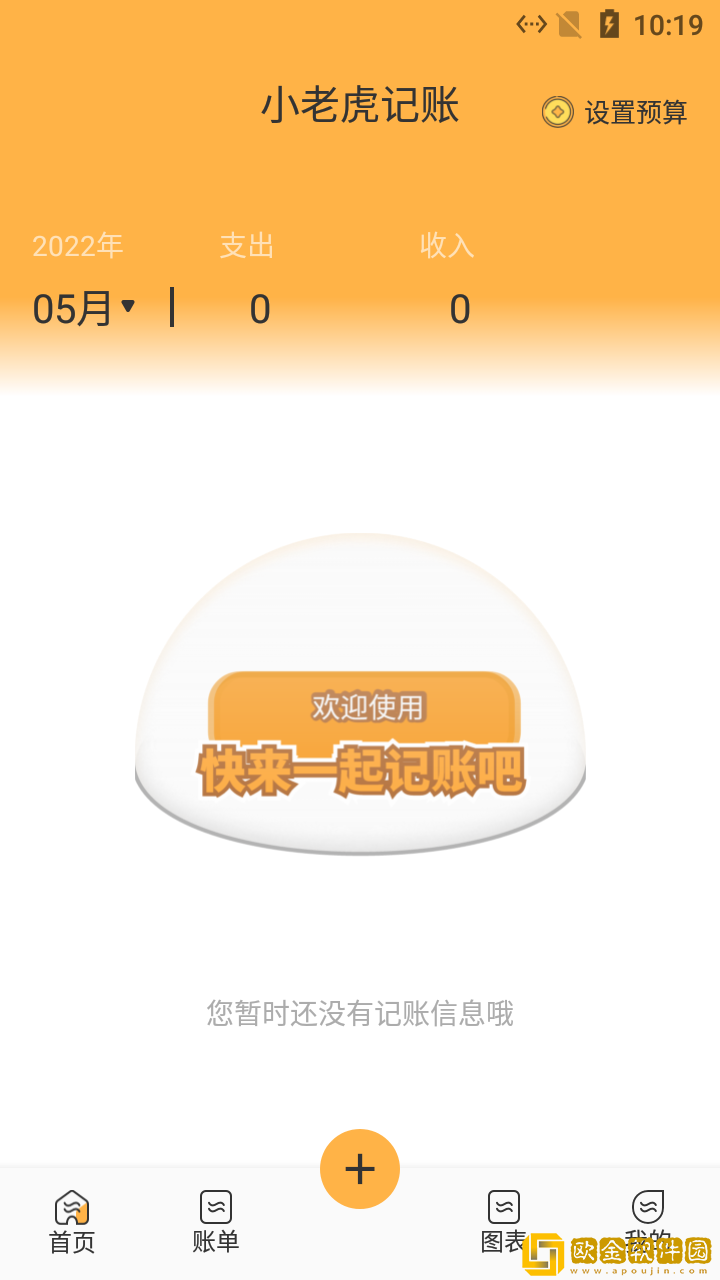Click the 您暂时还没有记账信息哦 hint text

tap(360, 1014)
